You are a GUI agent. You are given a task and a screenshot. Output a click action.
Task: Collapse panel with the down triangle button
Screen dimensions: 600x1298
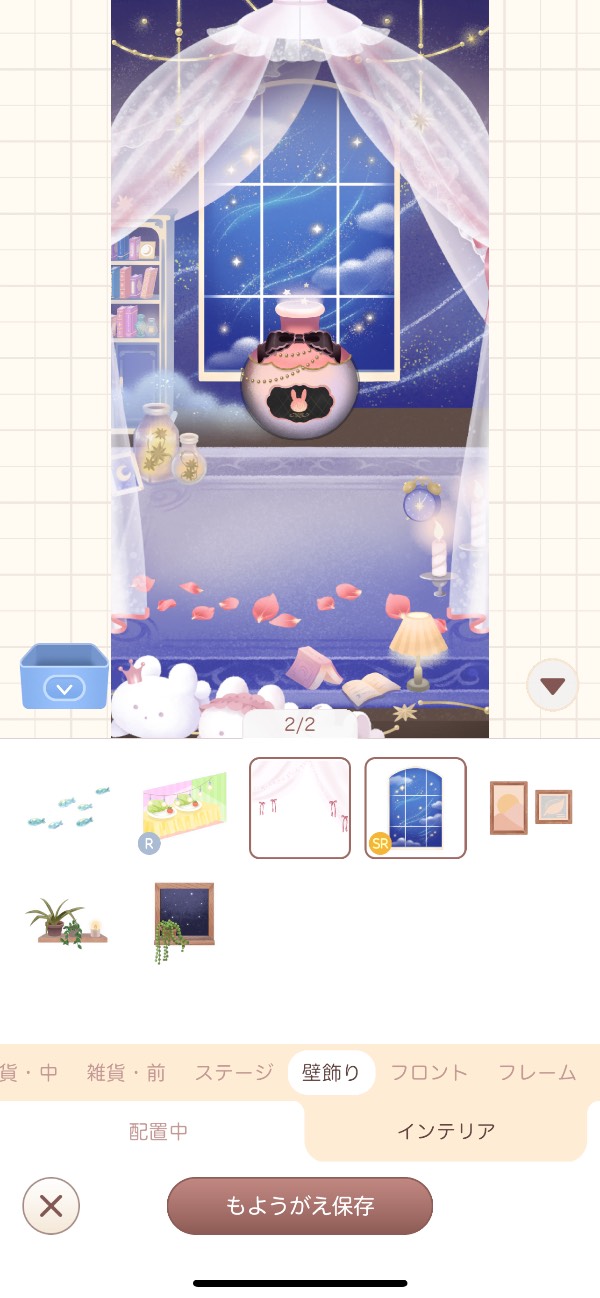click(552, 686)
